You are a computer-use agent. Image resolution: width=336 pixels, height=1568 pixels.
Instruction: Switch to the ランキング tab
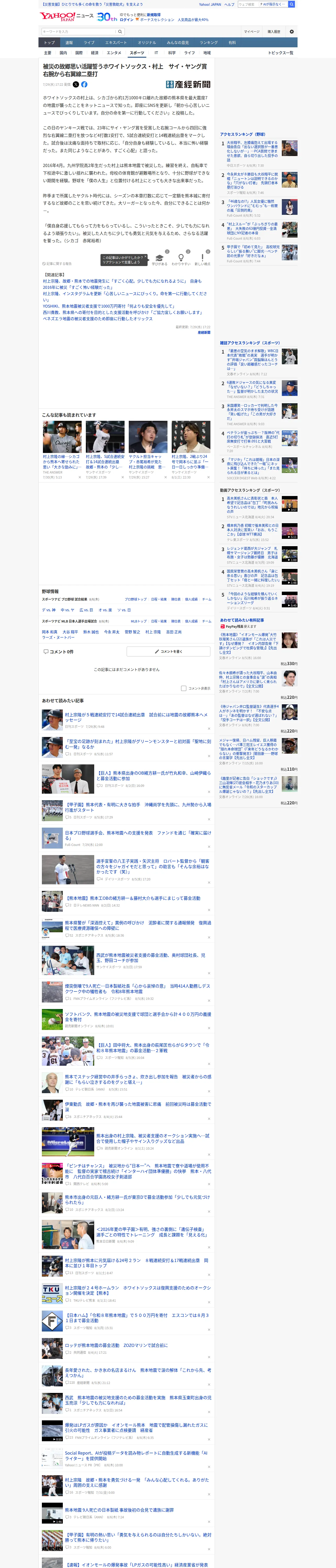(x=209, y=43)
